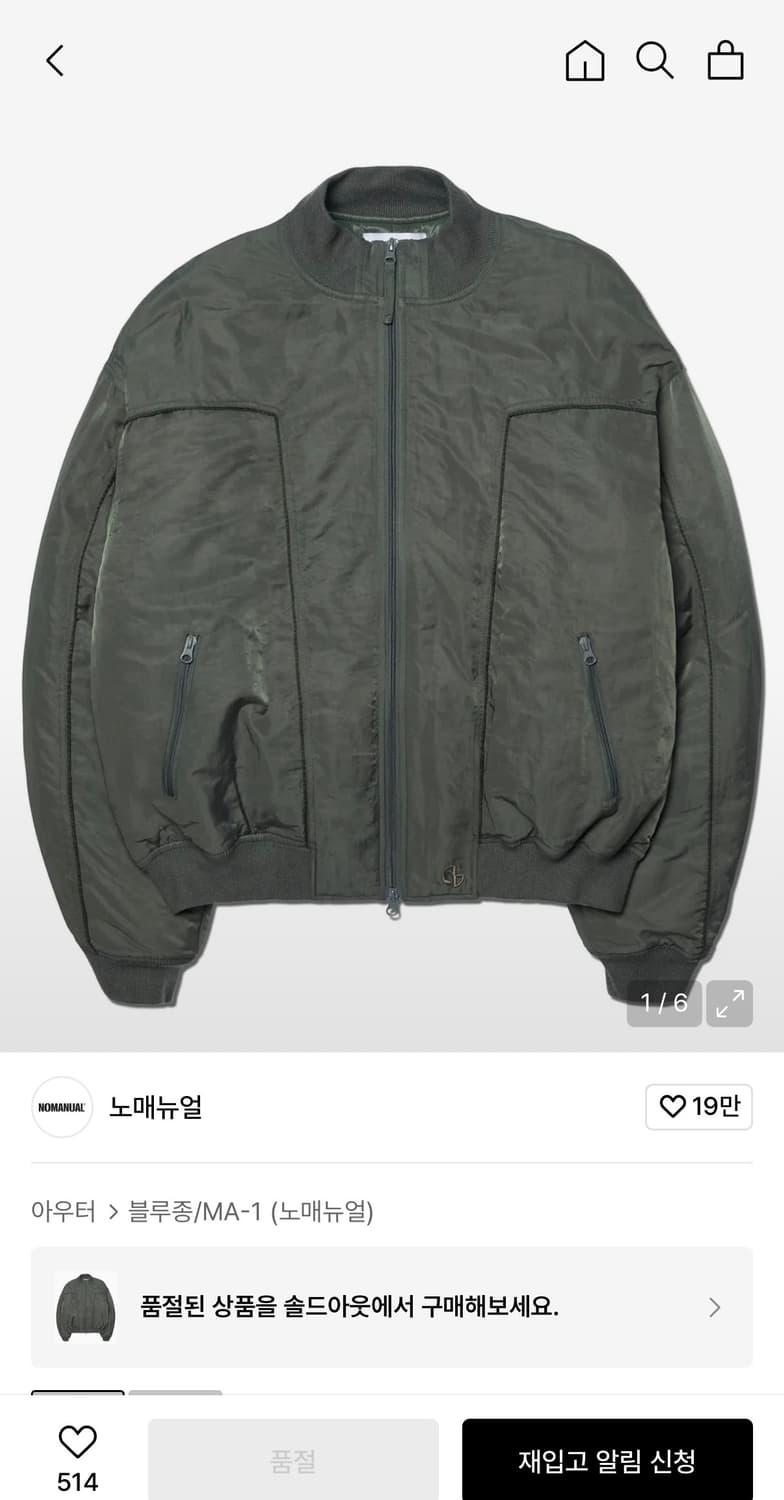
Task: Expand the 솔드아웃 banner via its chevron
Action: (x=714, y=1307)
